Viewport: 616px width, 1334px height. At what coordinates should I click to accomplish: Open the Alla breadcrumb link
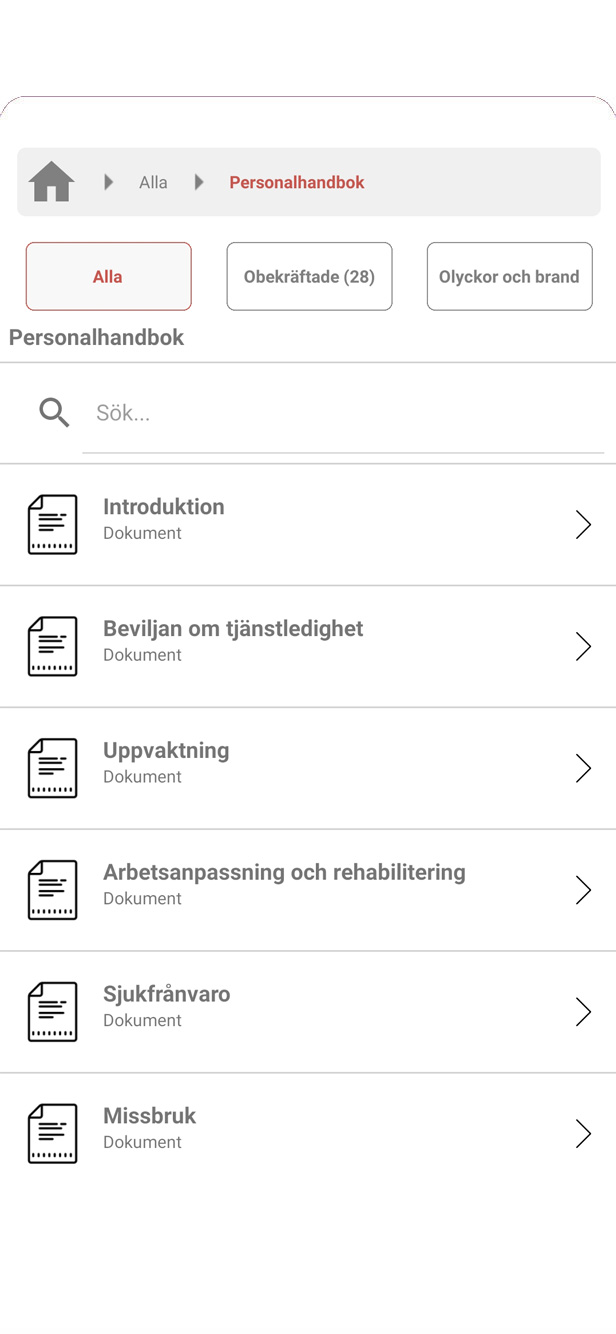153,182
